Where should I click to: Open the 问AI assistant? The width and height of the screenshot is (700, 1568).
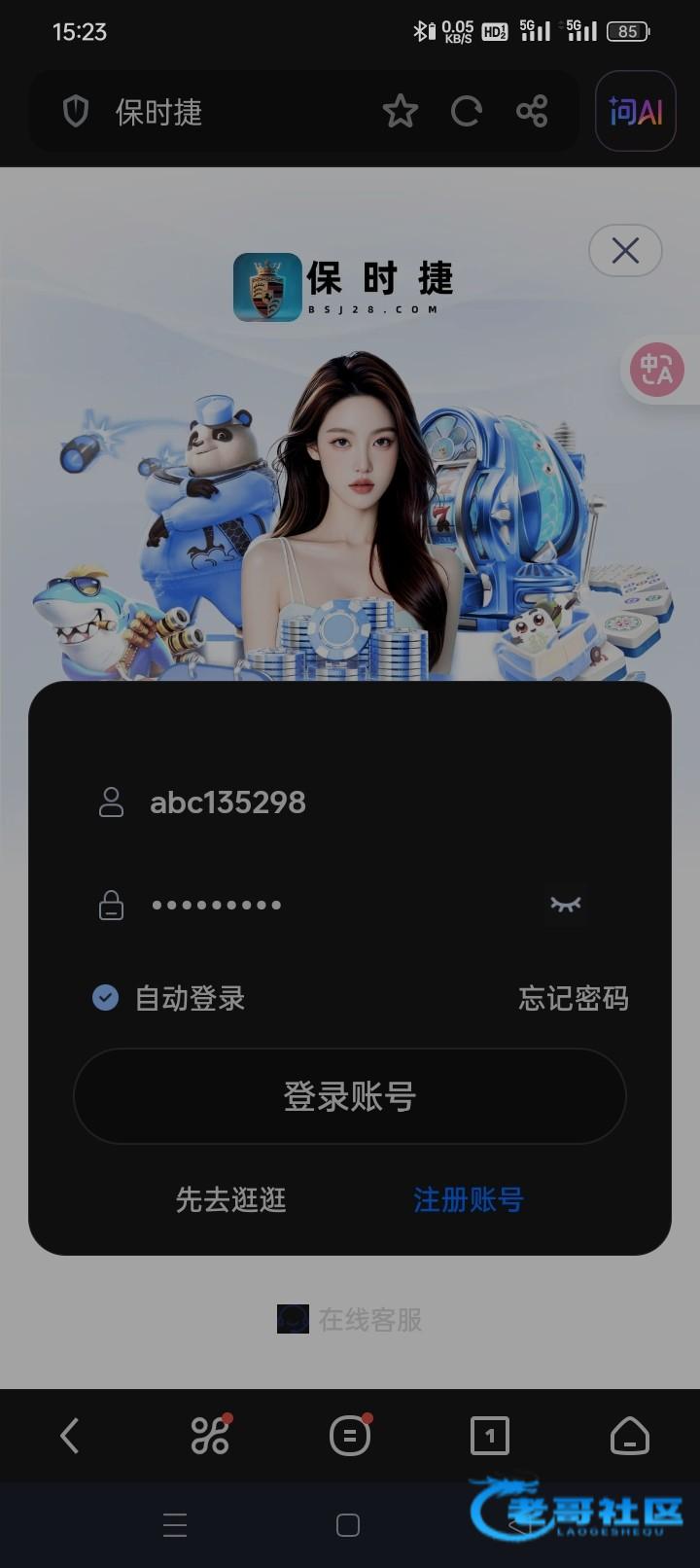click(636, 112)
